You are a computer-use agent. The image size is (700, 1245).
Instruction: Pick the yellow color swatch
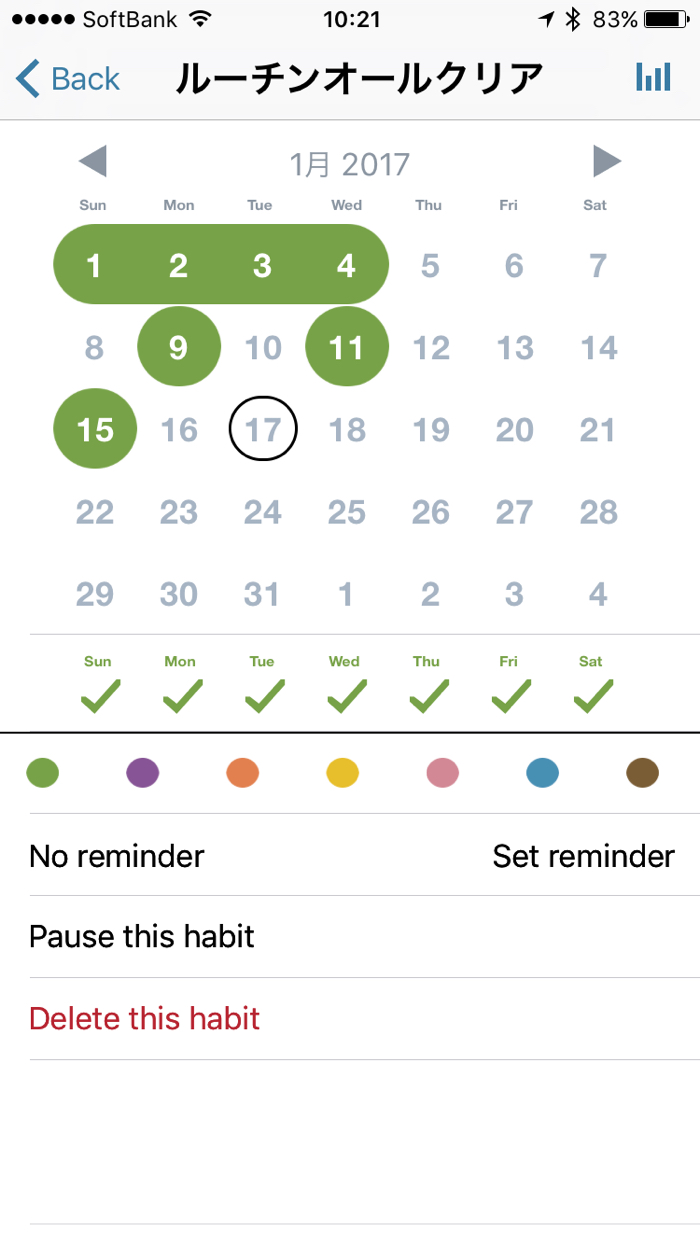coord(343,772)
